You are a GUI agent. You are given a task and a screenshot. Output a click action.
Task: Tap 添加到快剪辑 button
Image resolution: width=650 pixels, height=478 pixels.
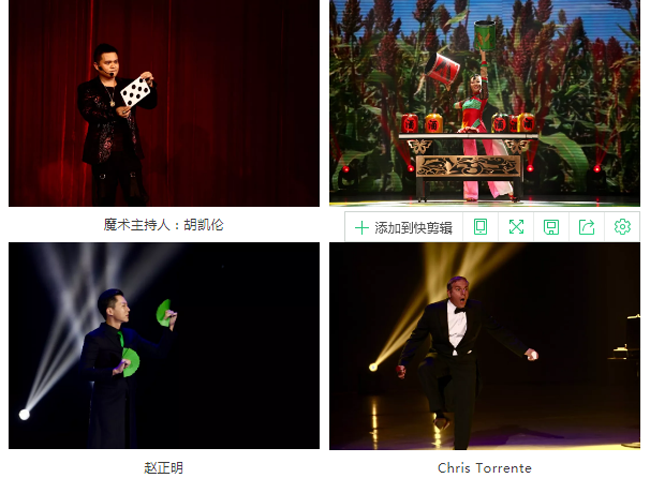pyautogui.click(x=403, y=228)
